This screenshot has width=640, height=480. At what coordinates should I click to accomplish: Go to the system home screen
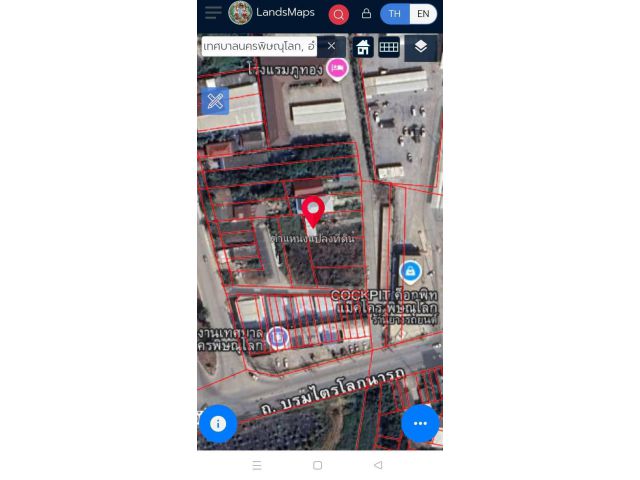point(317,465)
